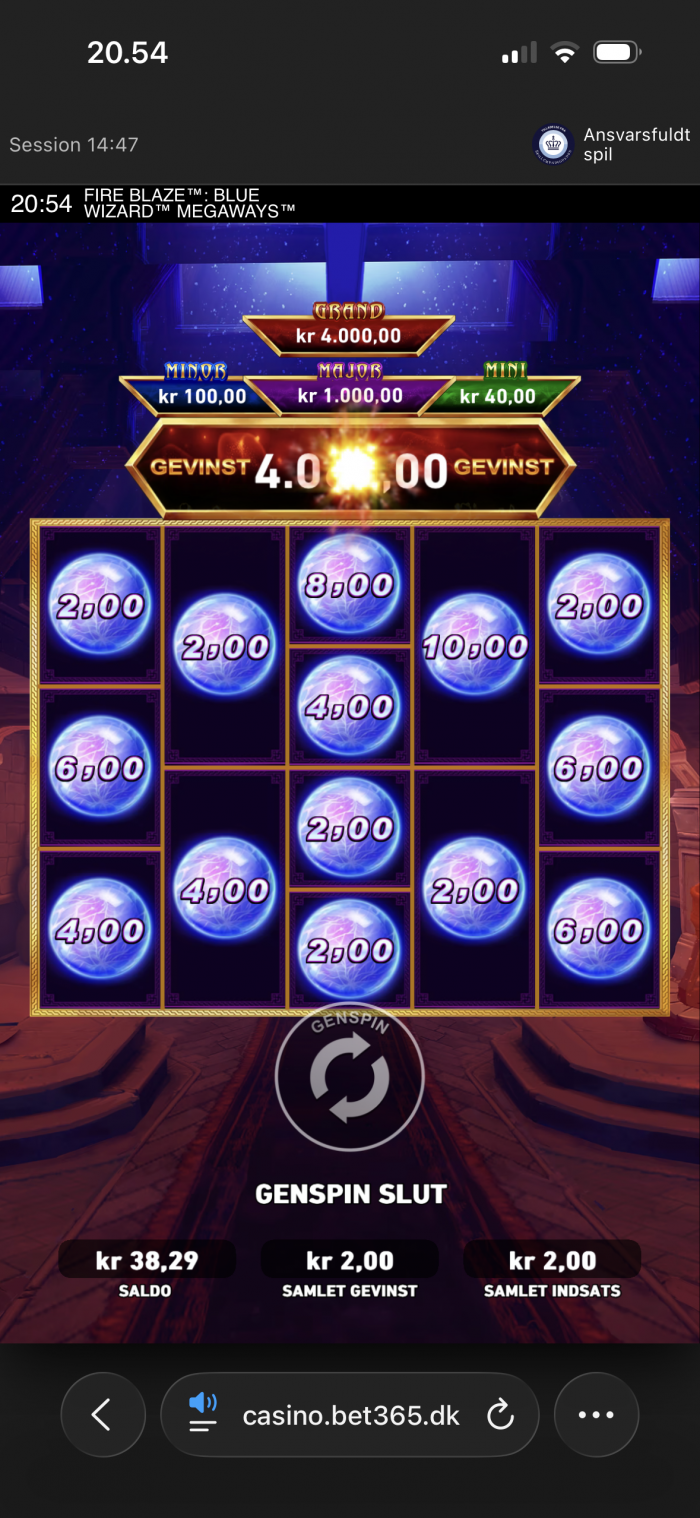Reload the casino.bet365.dk page
Image resolution: width=700 pixels, height=1518 pixels.
[x=500, y=1415]
